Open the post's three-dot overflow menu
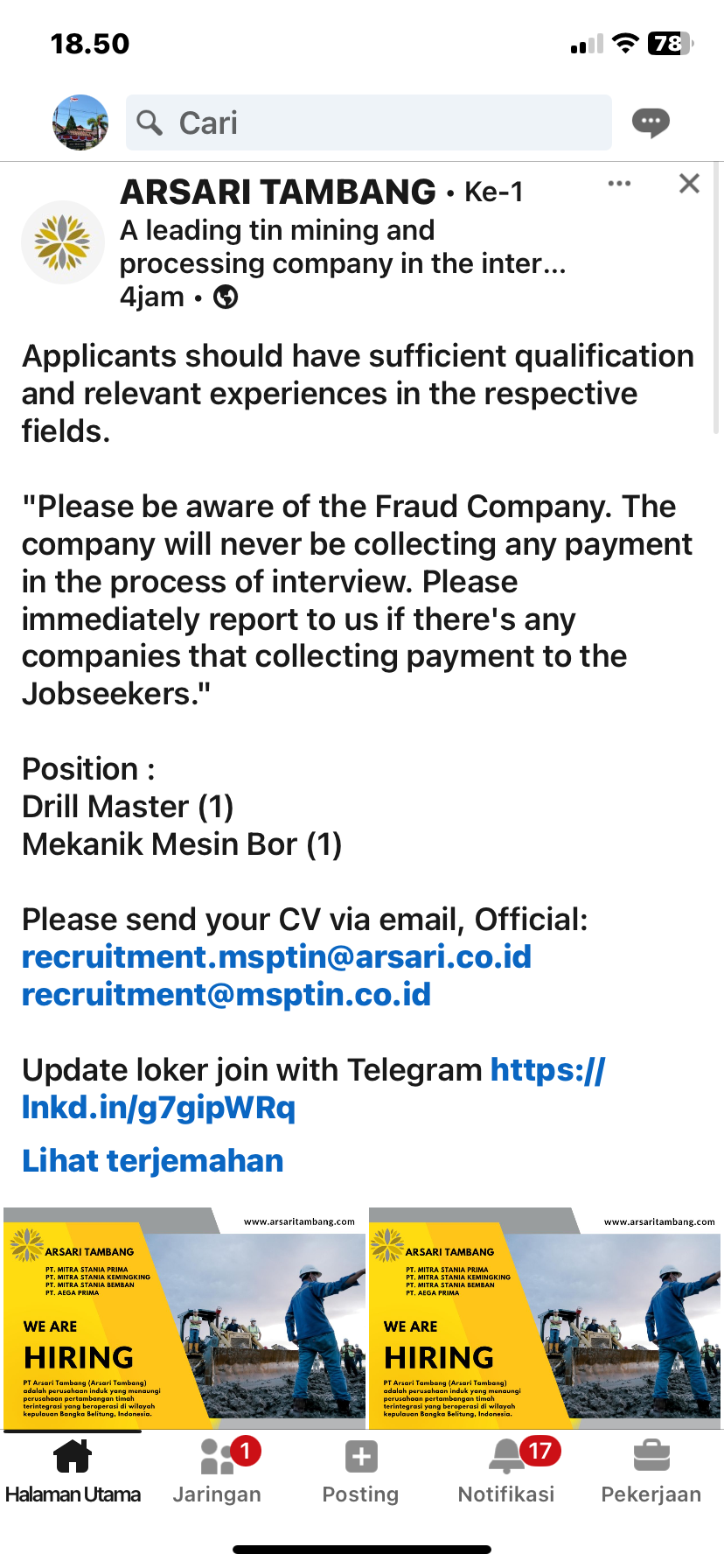Viewport: 724px width, 1568px height. click(619, 184)
